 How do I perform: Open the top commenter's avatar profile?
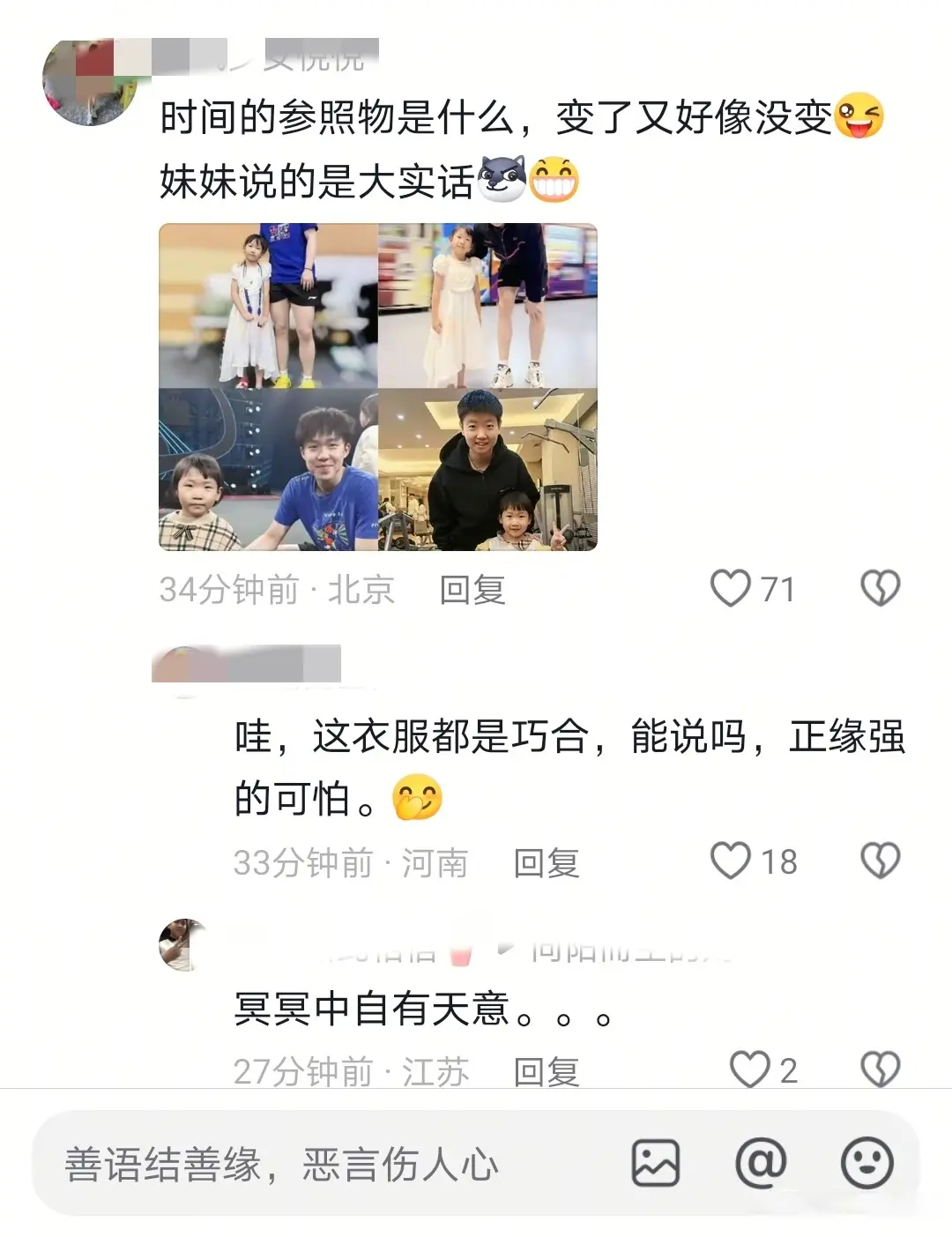[90, 83]
